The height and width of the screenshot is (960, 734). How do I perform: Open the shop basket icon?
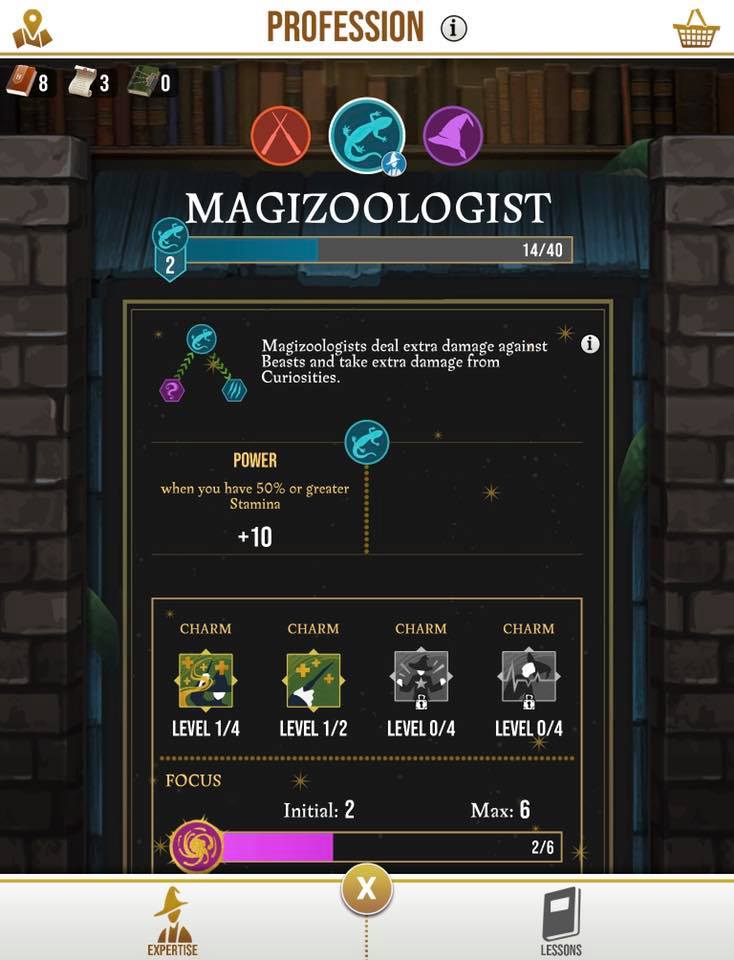point(696,28)
